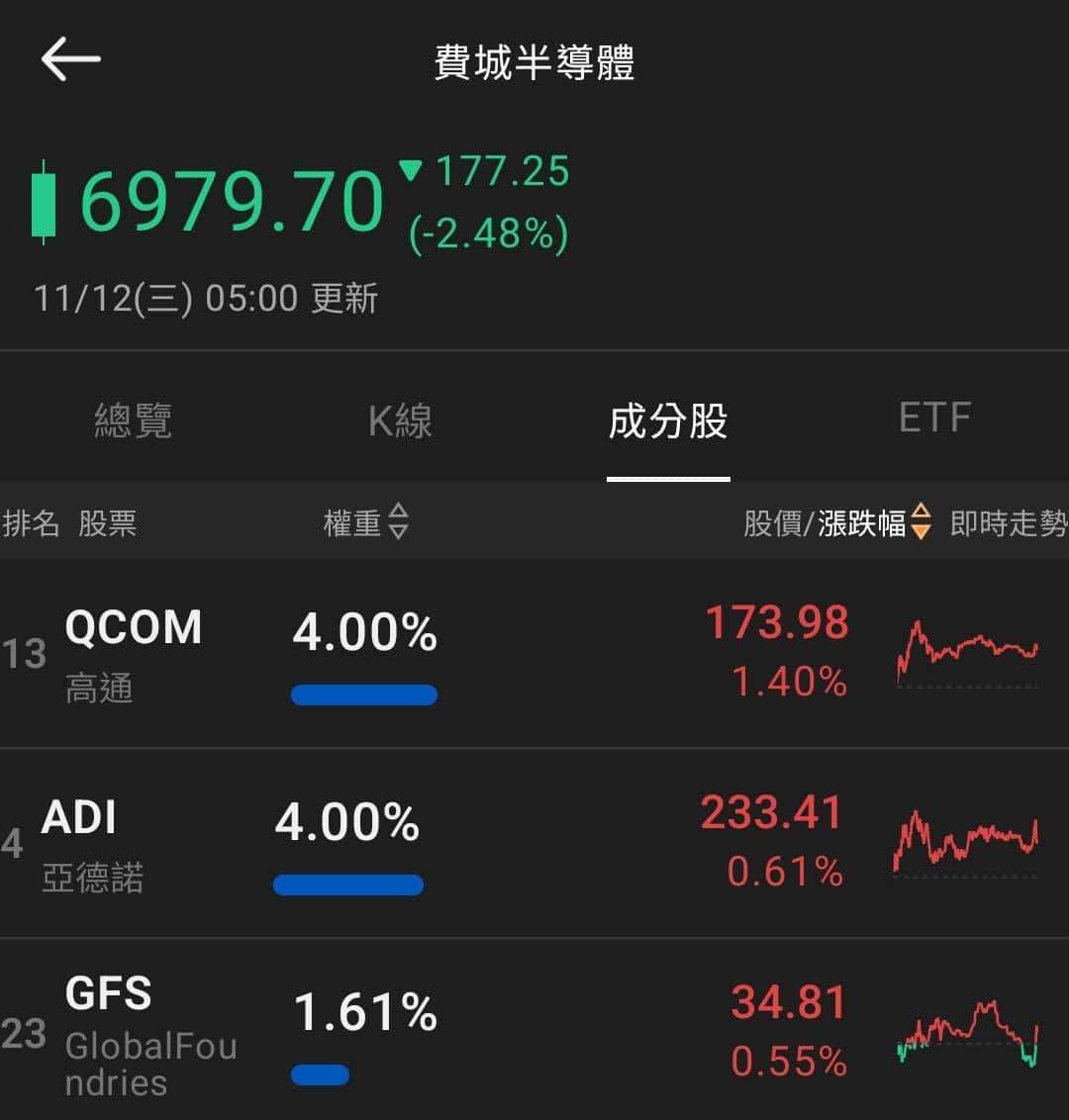Switch to the K線 tab
1069x1120 pixels.
tap(400, 420)
